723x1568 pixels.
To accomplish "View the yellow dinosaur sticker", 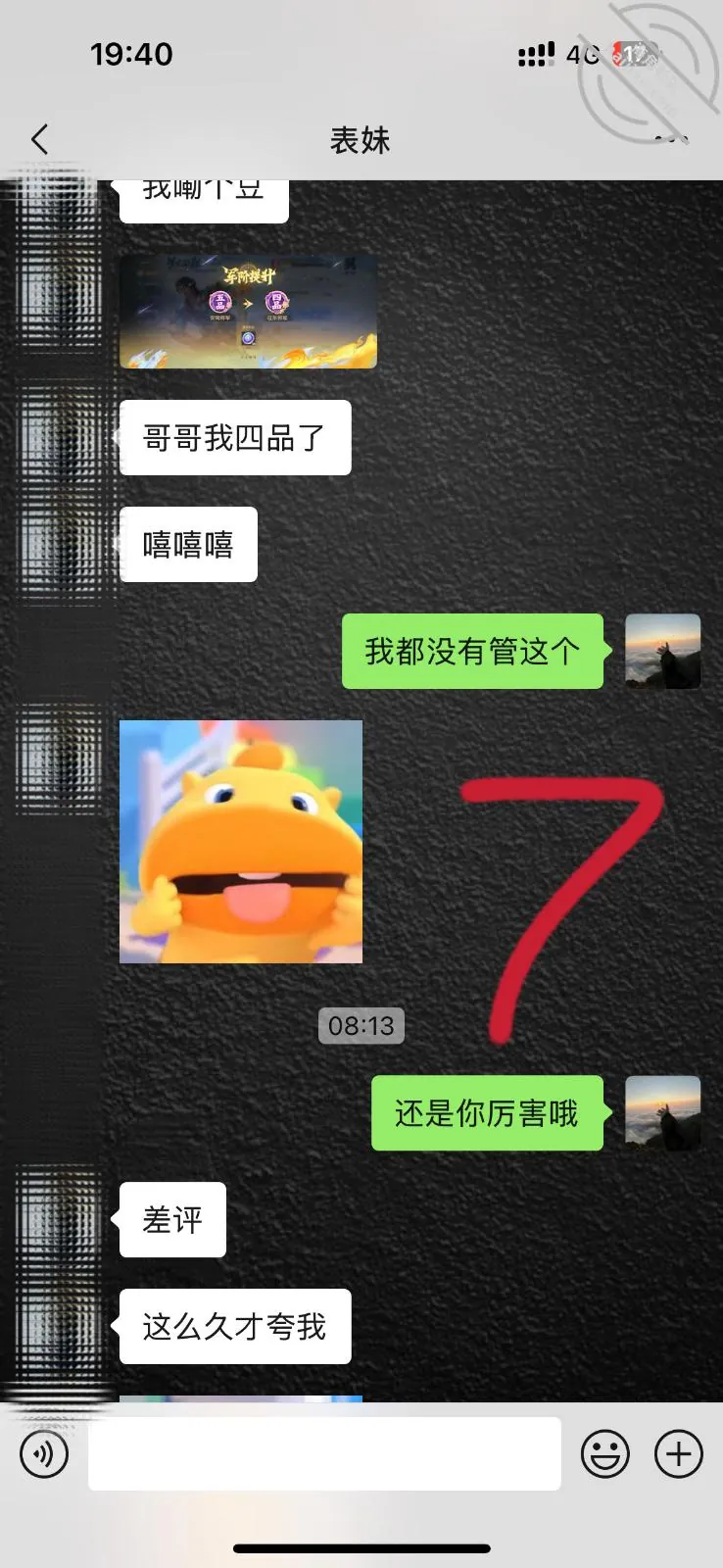I will [241, 842].
